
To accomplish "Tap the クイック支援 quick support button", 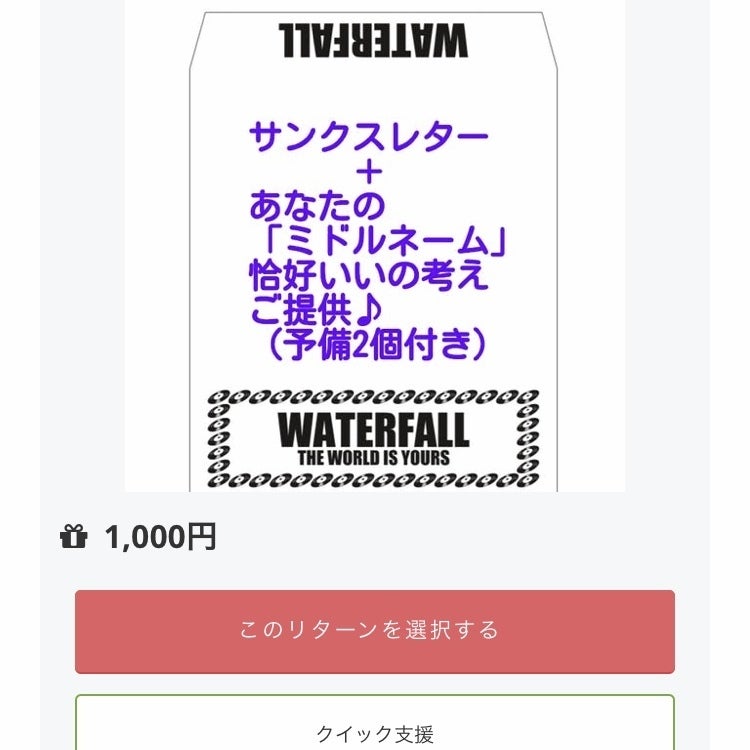I will (374, 727).
